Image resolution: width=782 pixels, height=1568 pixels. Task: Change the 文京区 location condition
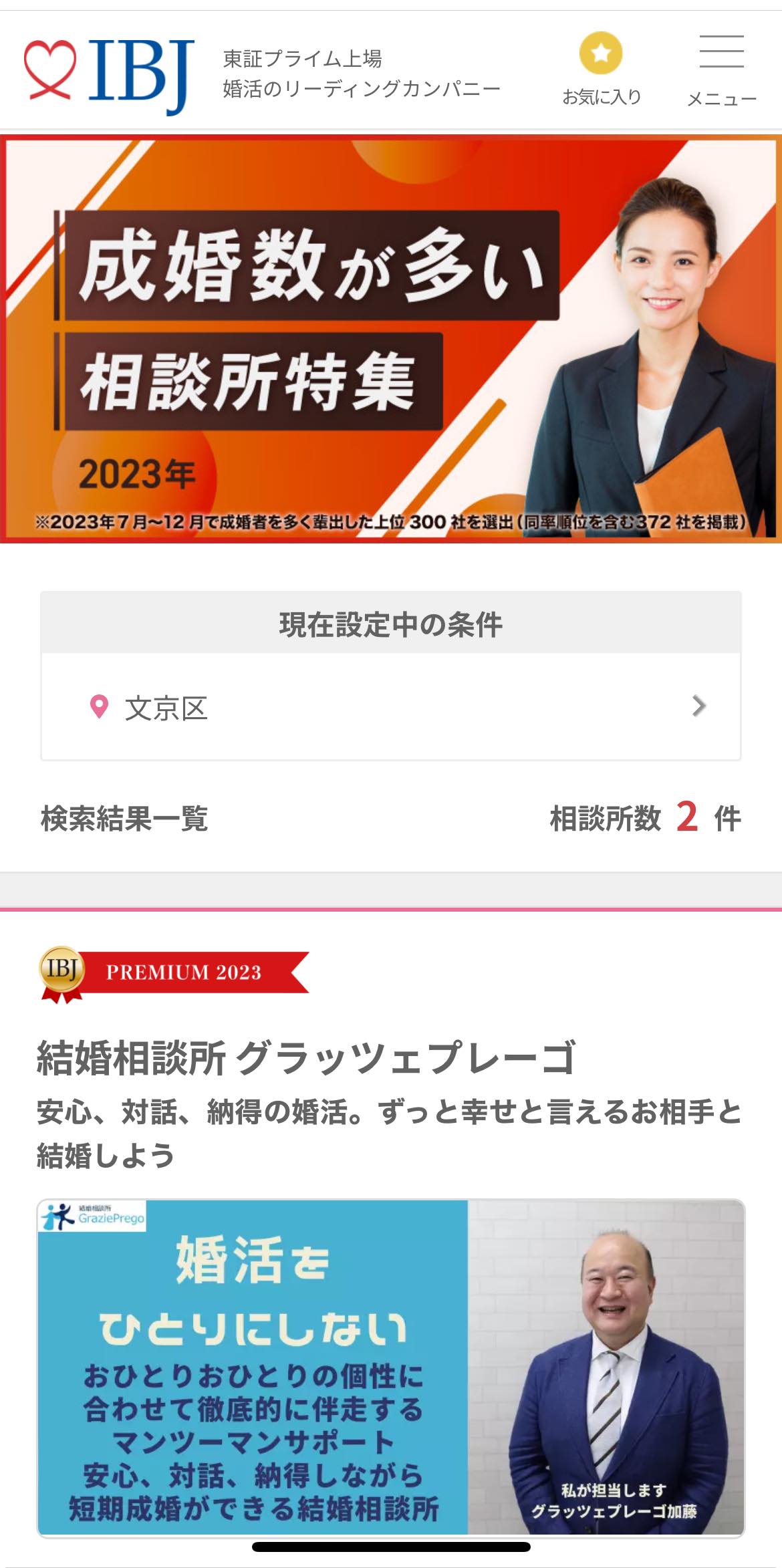click(x=391, y=706)
